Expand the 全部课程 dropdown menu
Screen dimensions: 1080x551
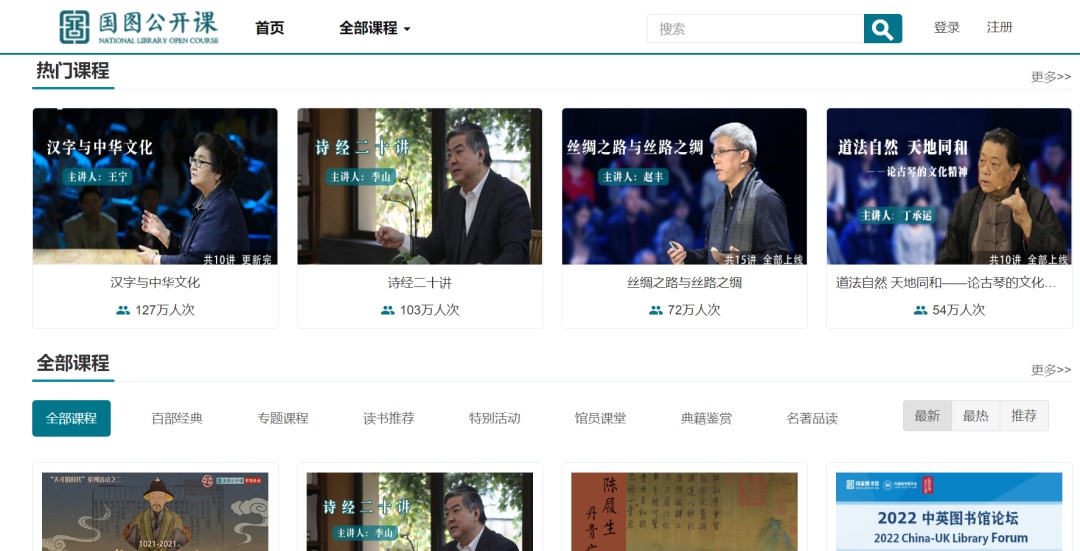[375, 28]
